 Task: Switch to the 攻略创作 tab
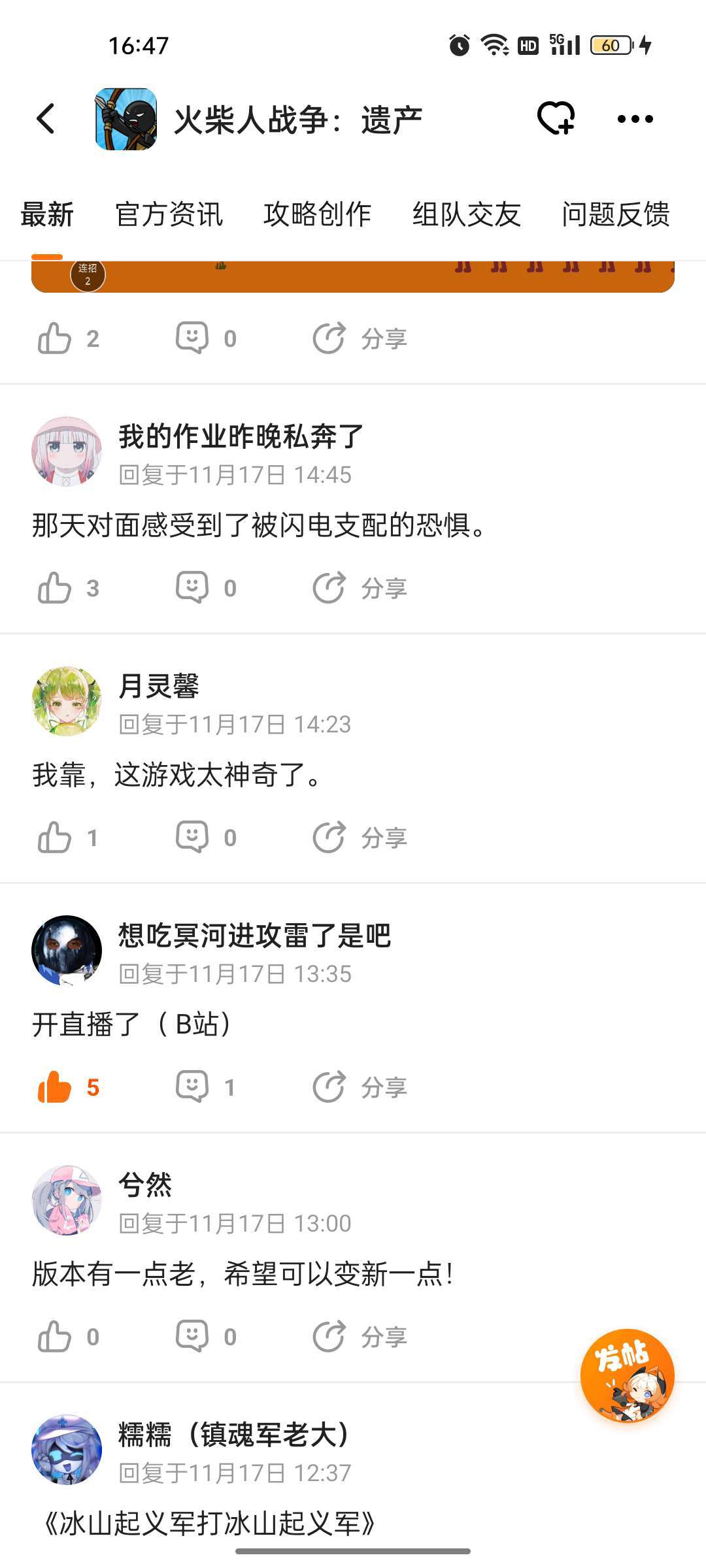click(318, 214)
